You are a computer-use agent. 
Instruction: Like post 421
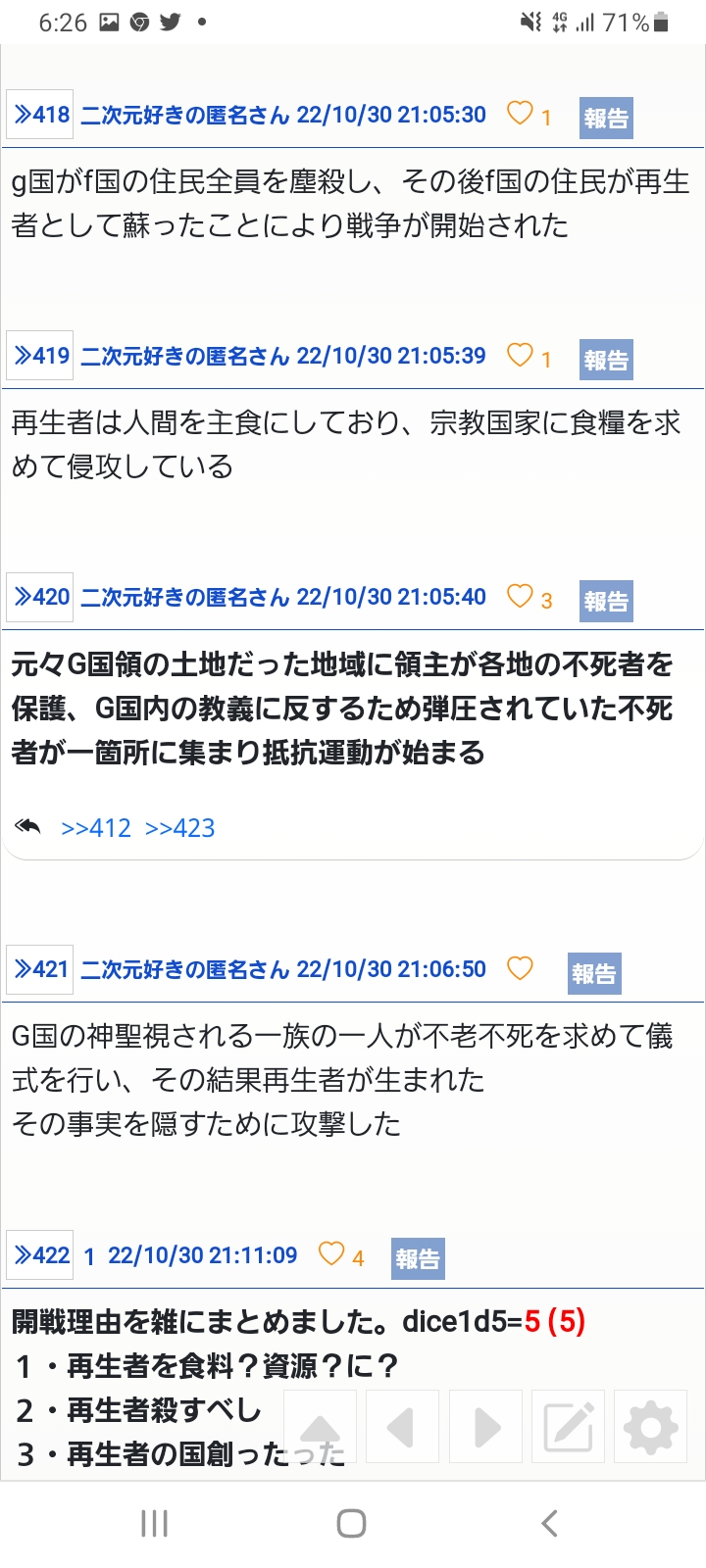520,968
